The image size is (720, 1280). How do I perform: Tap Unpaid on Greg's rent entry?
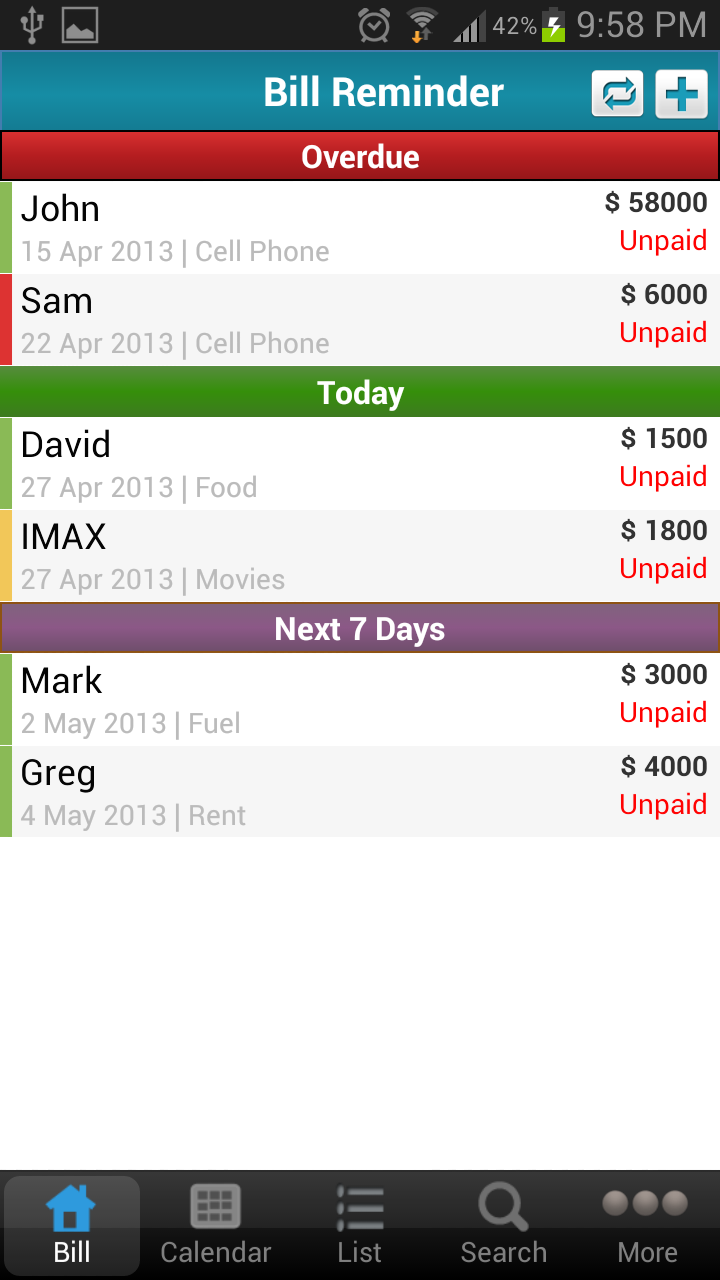tap(663, 804)
